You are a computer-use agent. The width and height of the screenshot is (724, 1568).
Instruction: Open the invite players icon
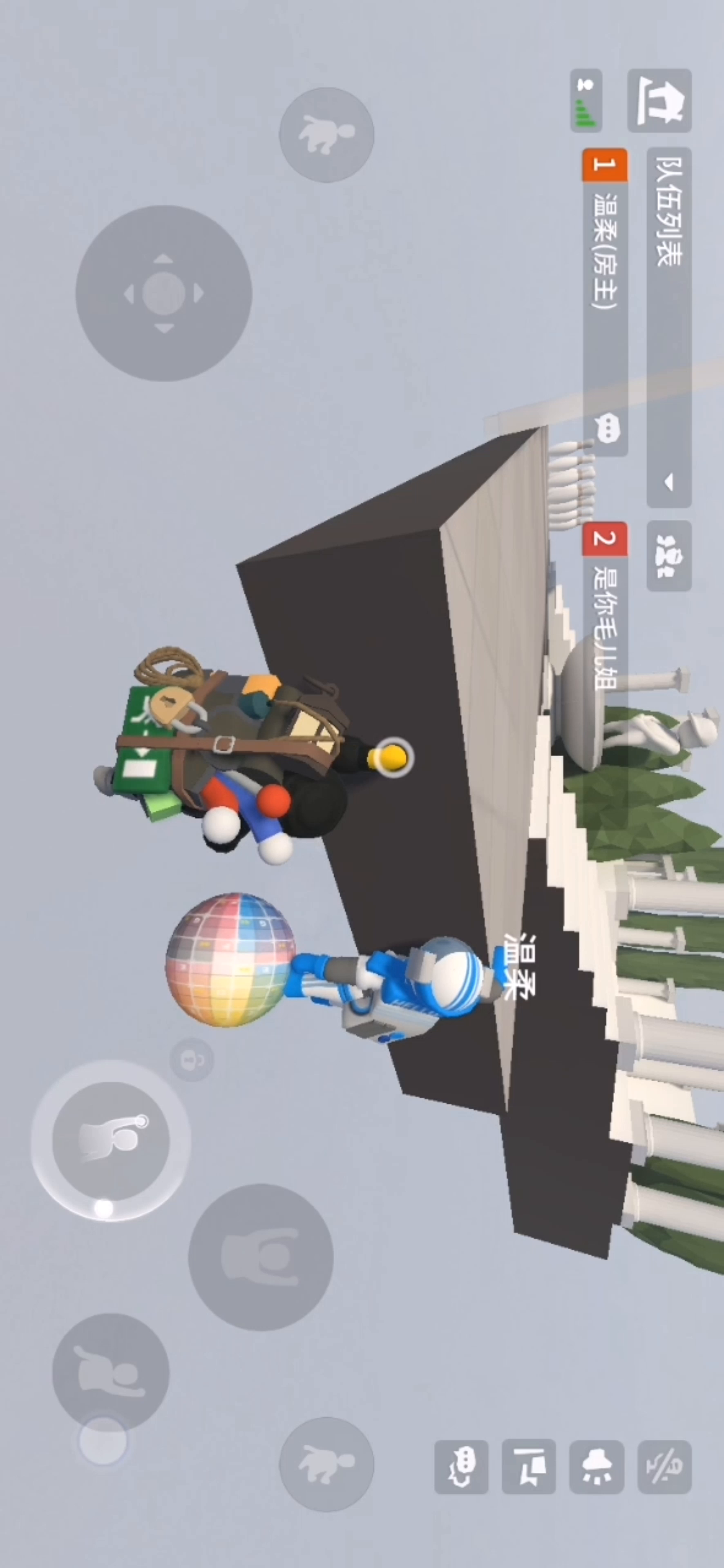click(x=668, y=556)
